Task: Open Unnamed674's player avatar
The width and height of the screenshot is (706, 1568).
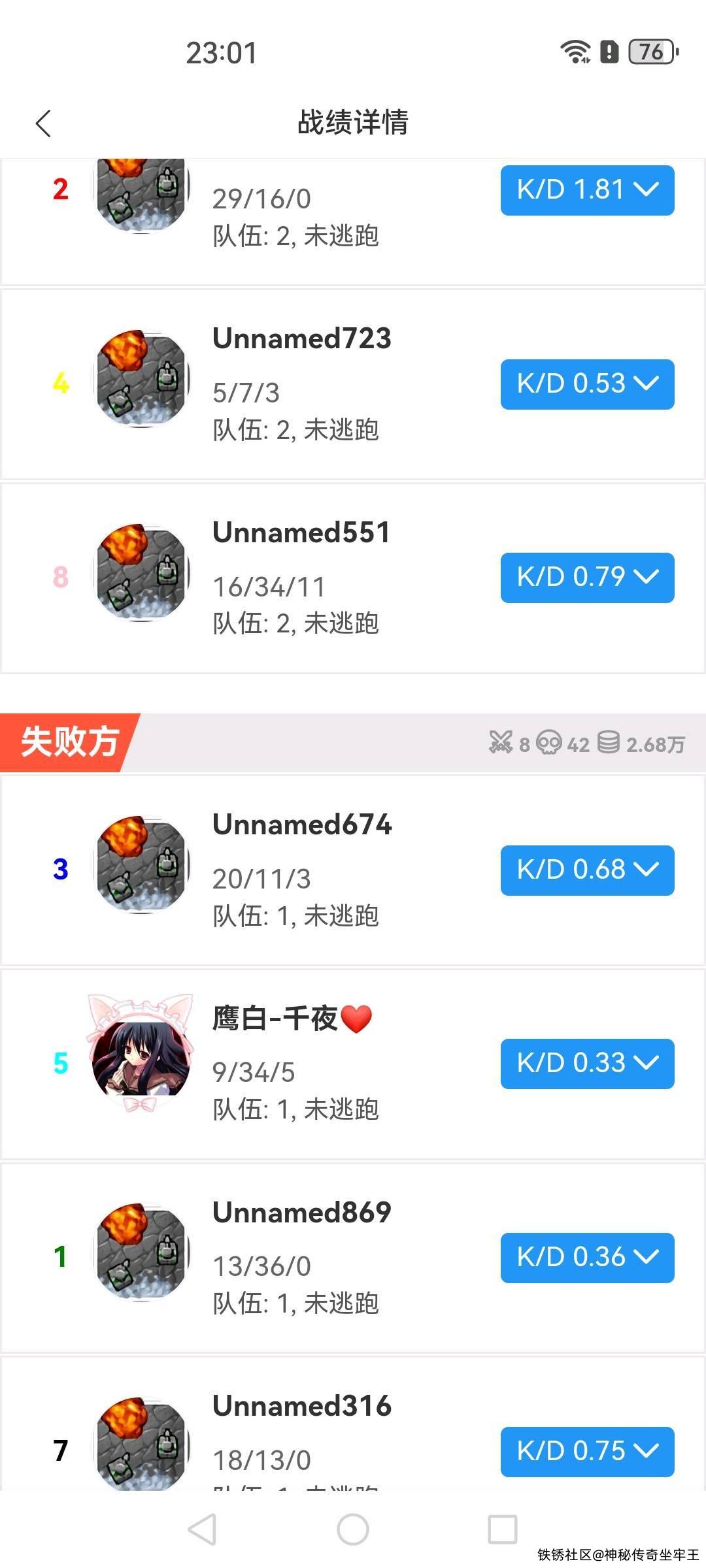Action: coord(141,865)
